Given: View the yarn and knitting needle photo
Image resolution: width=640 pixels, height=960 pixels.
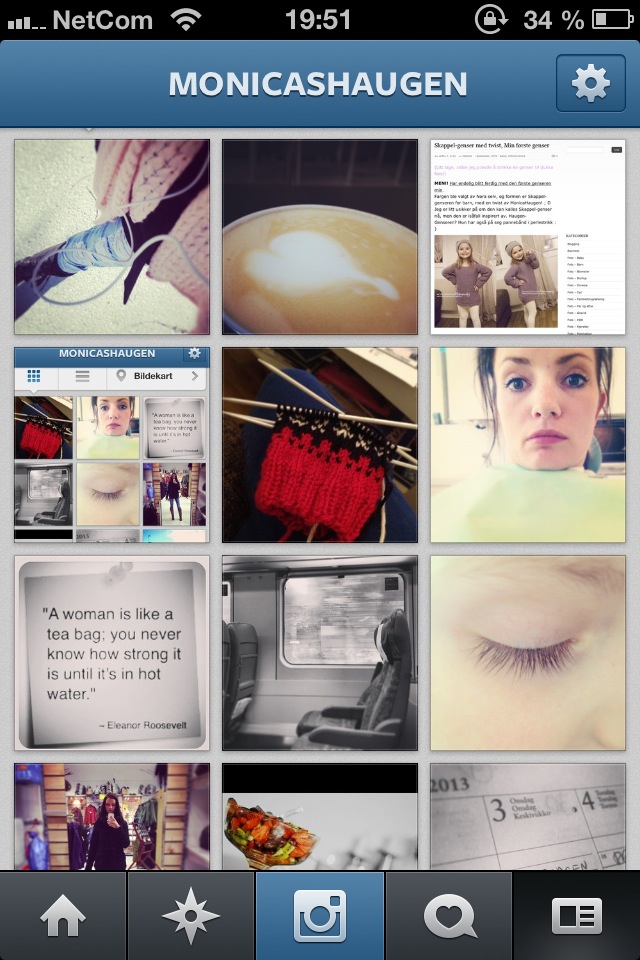Looking at the screenshot, I should point(112,237).
